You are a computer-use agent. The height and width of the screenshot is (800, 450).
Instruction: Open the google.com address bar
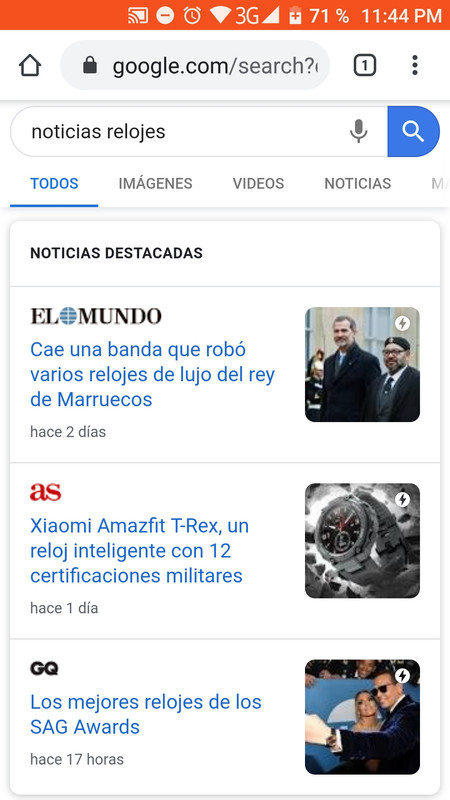click(195, 65)
